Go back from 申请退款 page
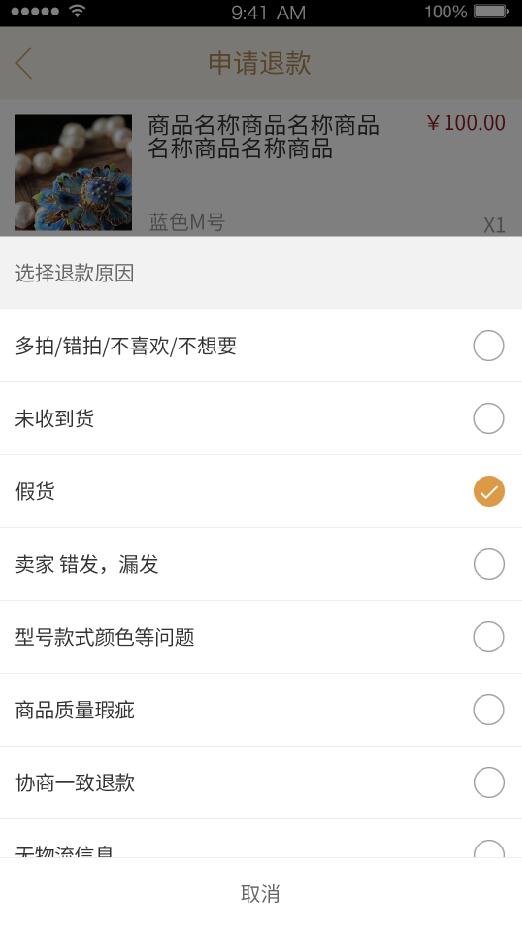 pyautogui.click(x=24, y=63)
